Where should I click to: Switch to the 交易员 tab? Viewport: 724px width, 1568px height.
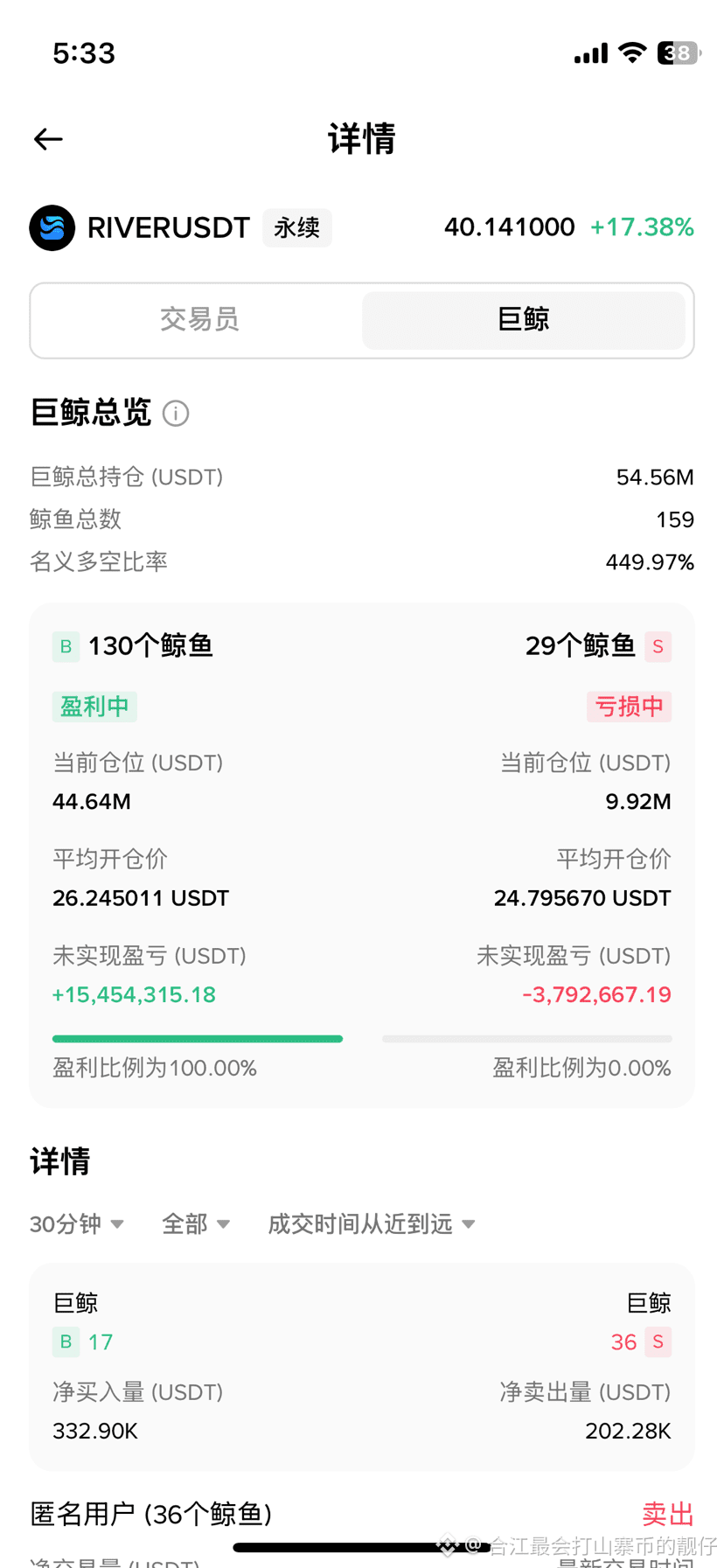pos(199,320)
